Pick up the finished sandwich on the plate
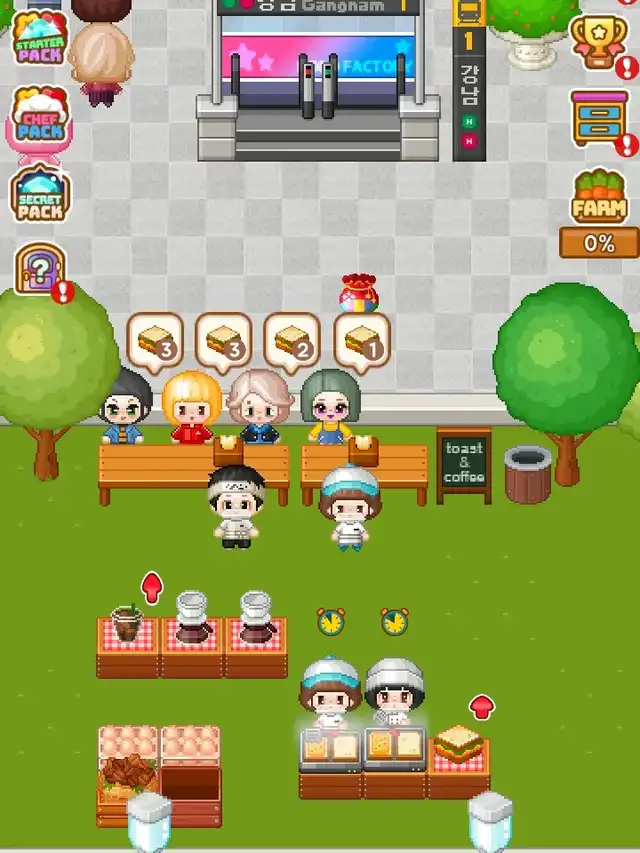Screen dimensions: 640x853 [x=458, y=746]
